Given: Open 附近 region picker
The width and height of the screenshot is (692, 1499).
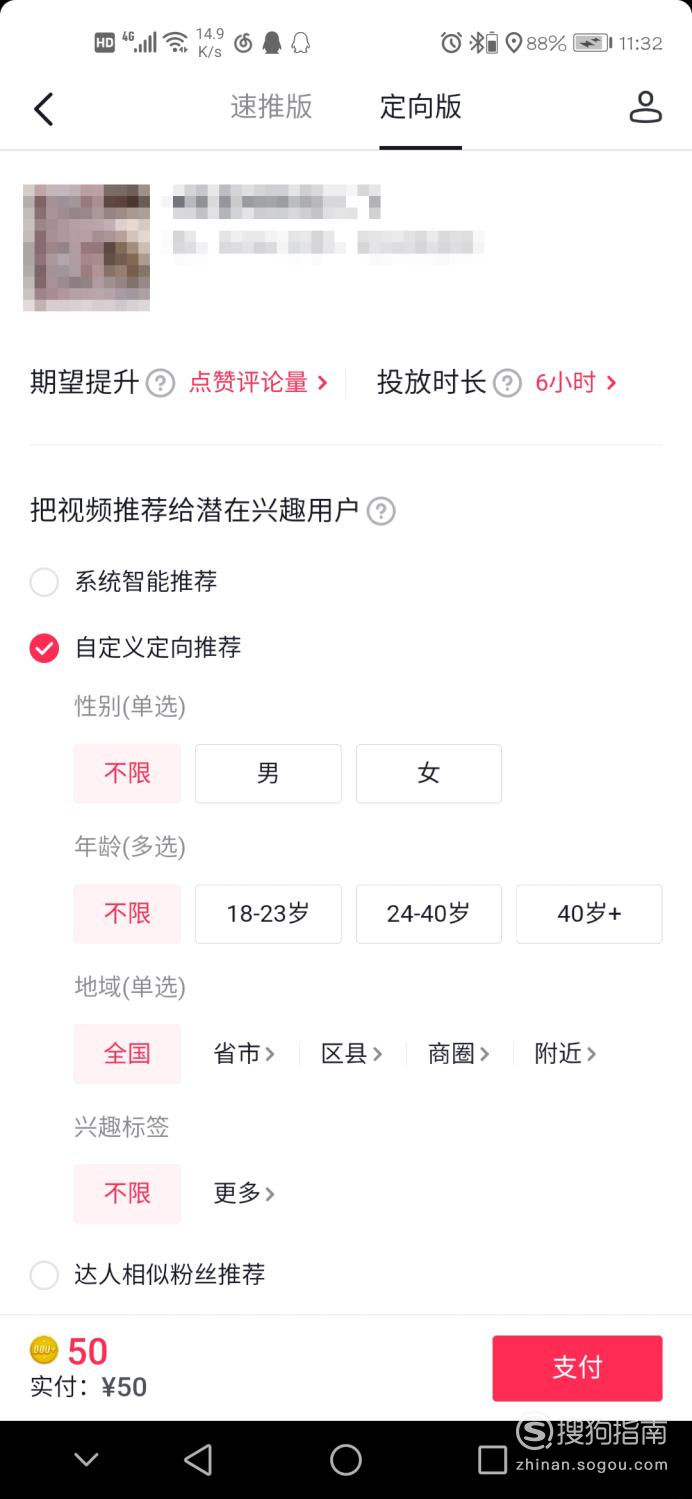Looking at the screenshot, I should [565, 1053].
